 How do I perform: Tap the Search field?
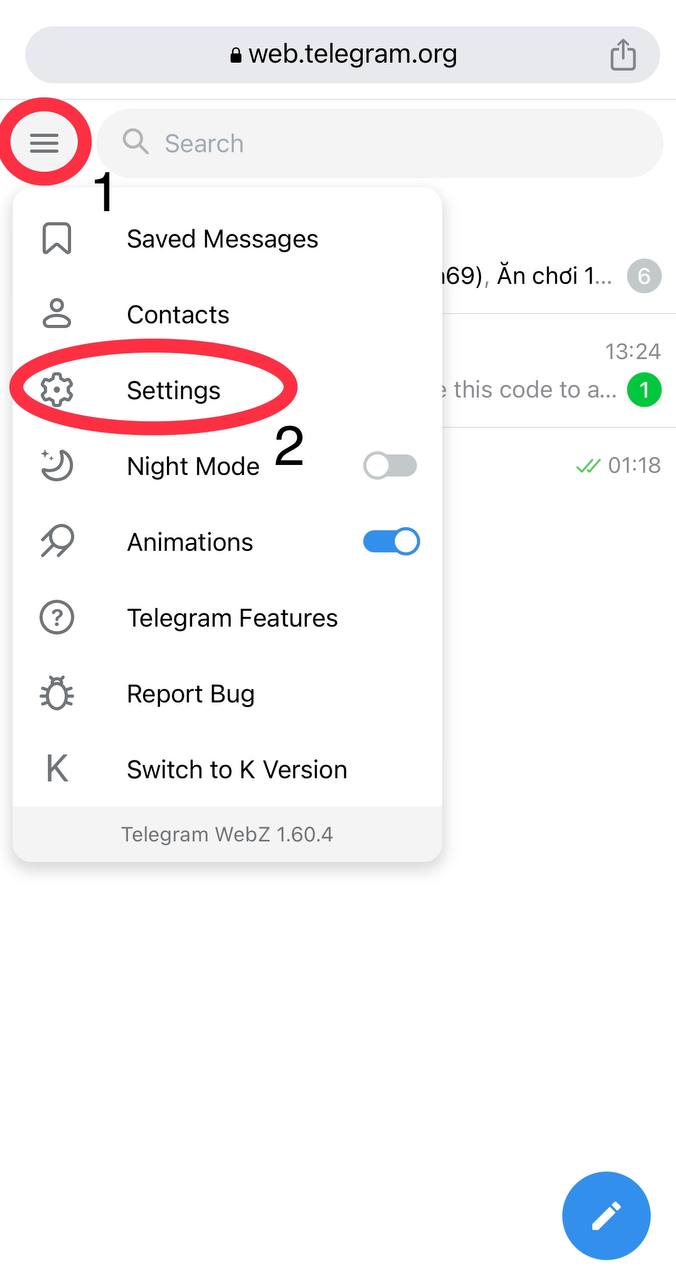tap(380, 143)
